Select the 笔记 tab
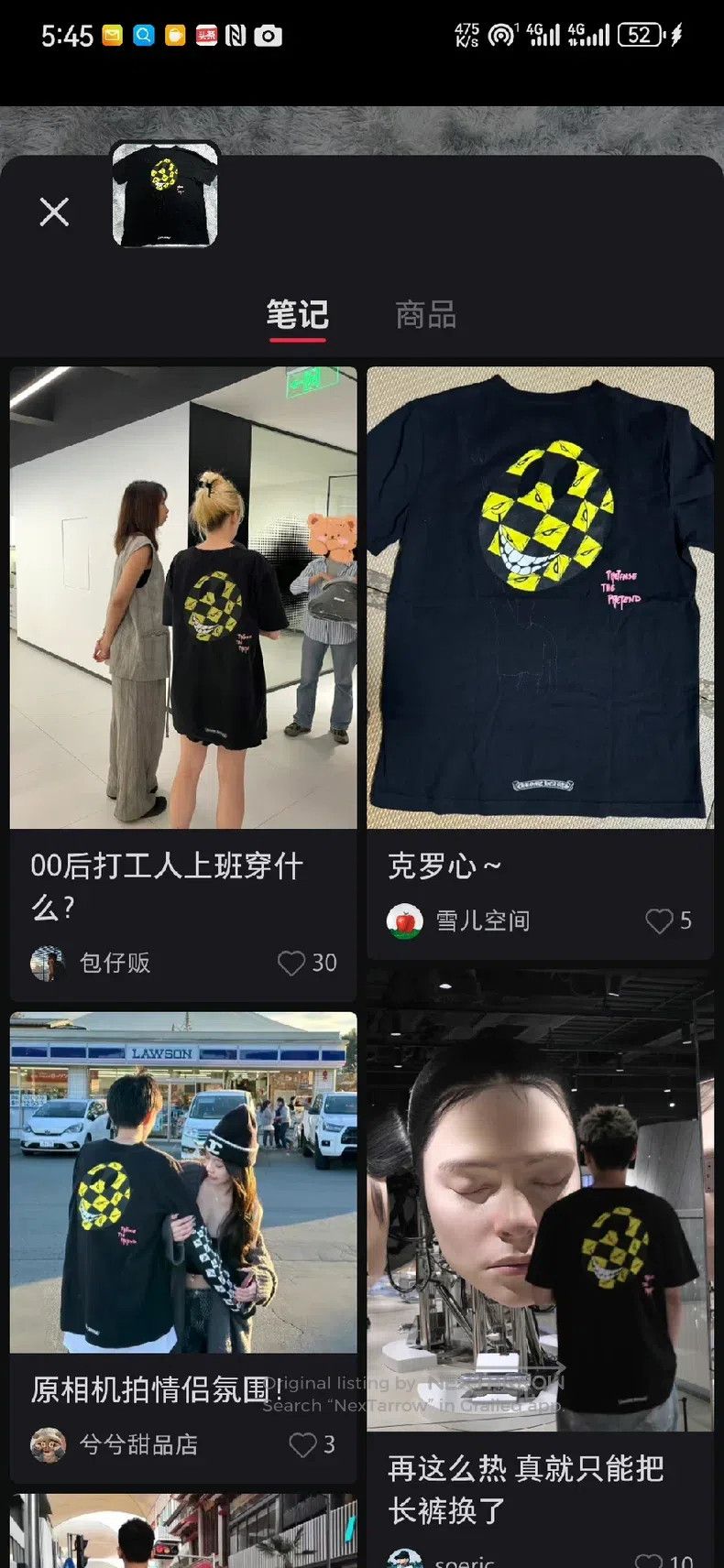The image size is (724, 1568). pos(297,315)
